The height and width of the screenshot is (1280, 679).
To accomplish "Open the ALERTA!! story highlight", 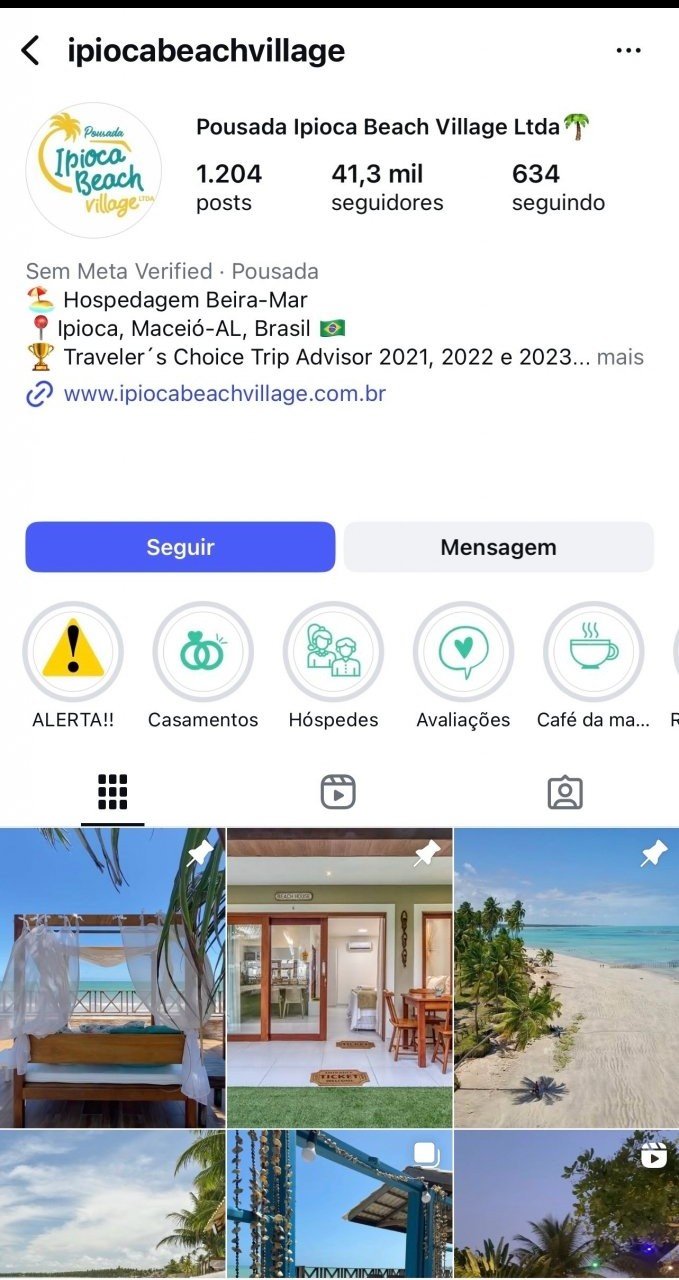I will (x=73, y=651).
